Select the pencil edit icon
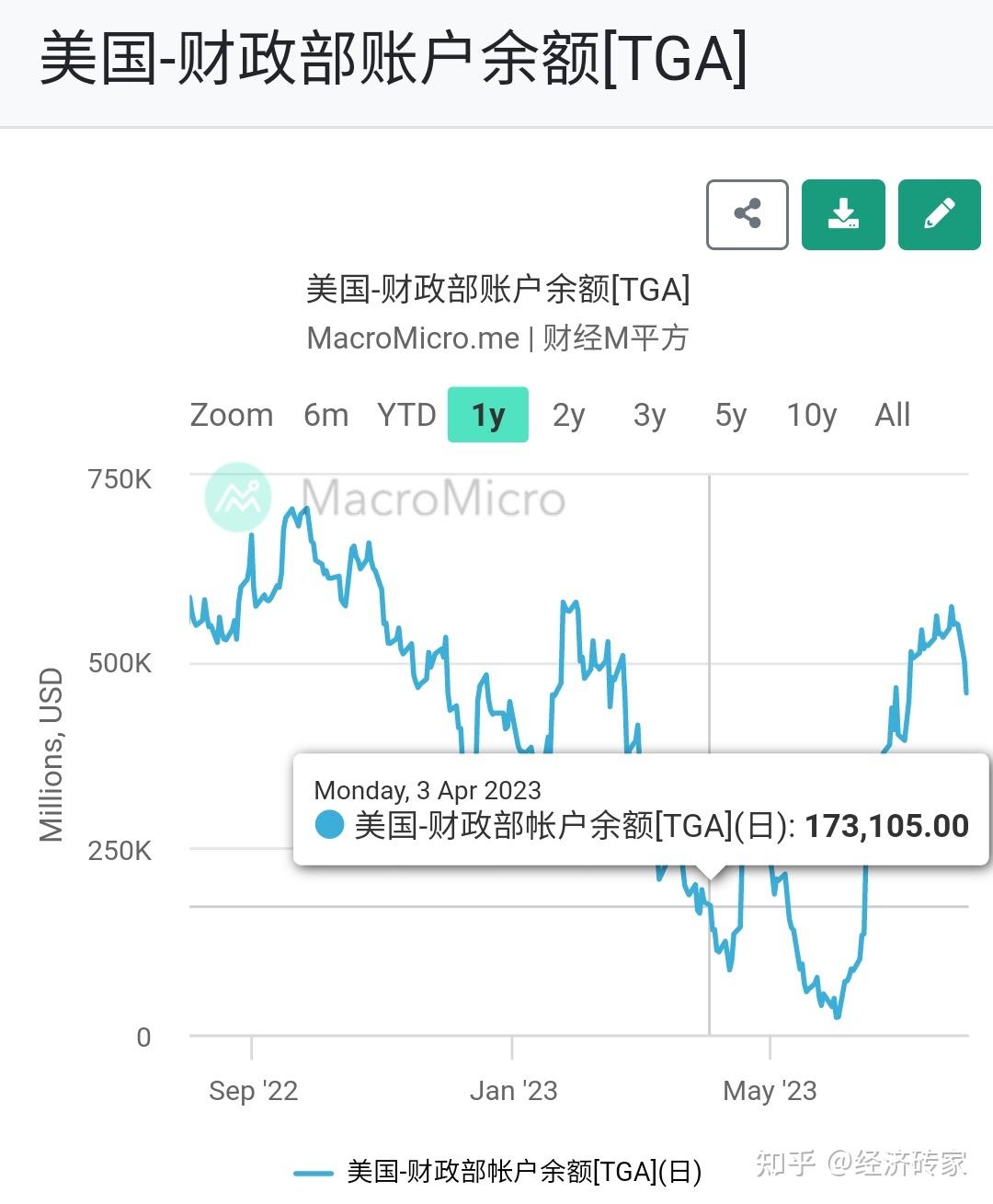This screenshot has width=993, height=1204. pos(939,214)
